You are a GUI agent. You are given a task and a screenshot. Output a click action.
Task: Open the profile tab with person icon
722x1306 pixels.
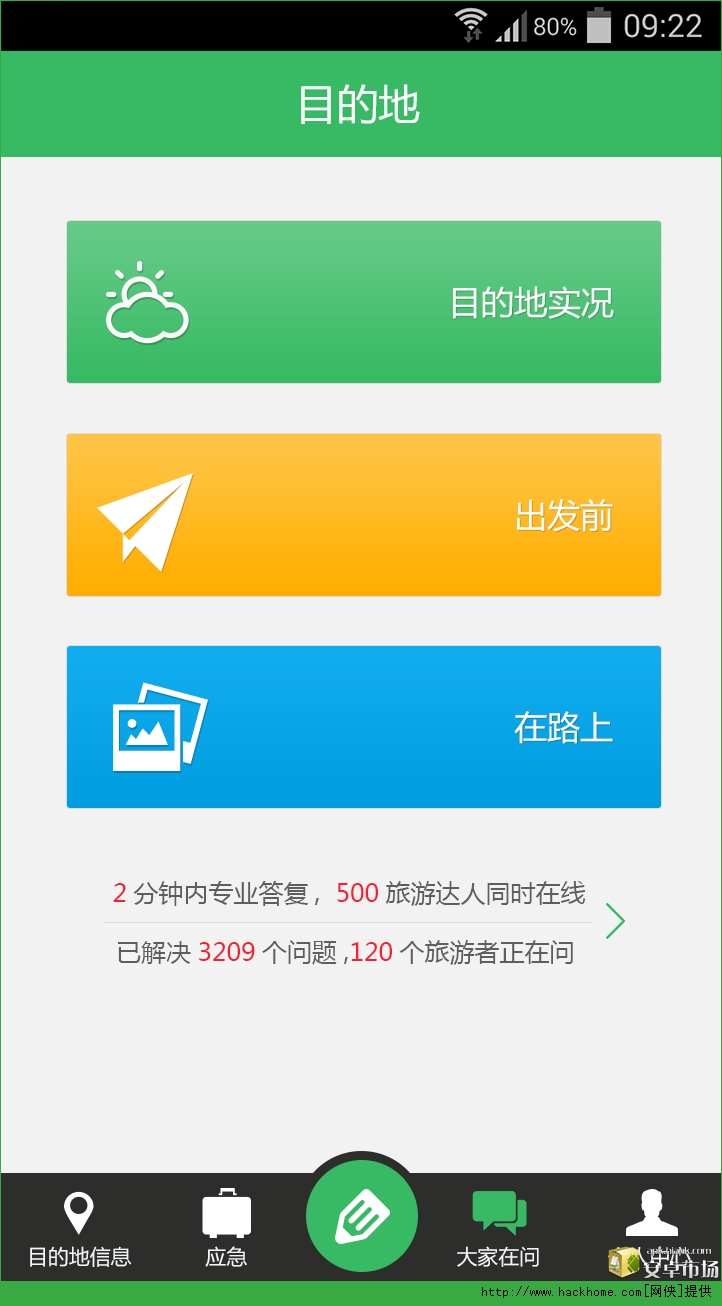pos(651,1222)
